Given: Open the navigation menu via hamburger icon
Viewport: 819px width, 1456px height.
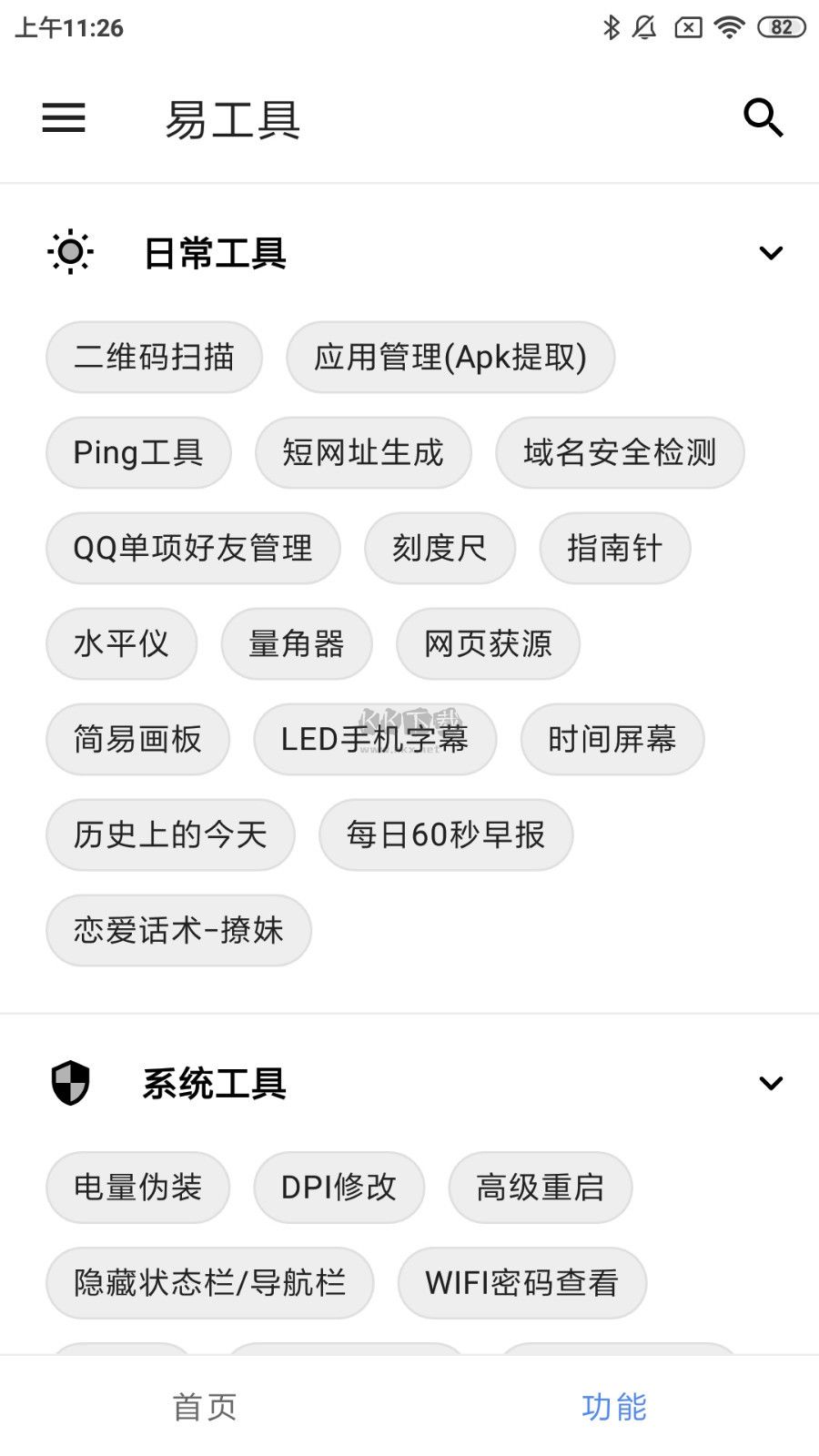Looking at the screenshot, I should 63,118.
